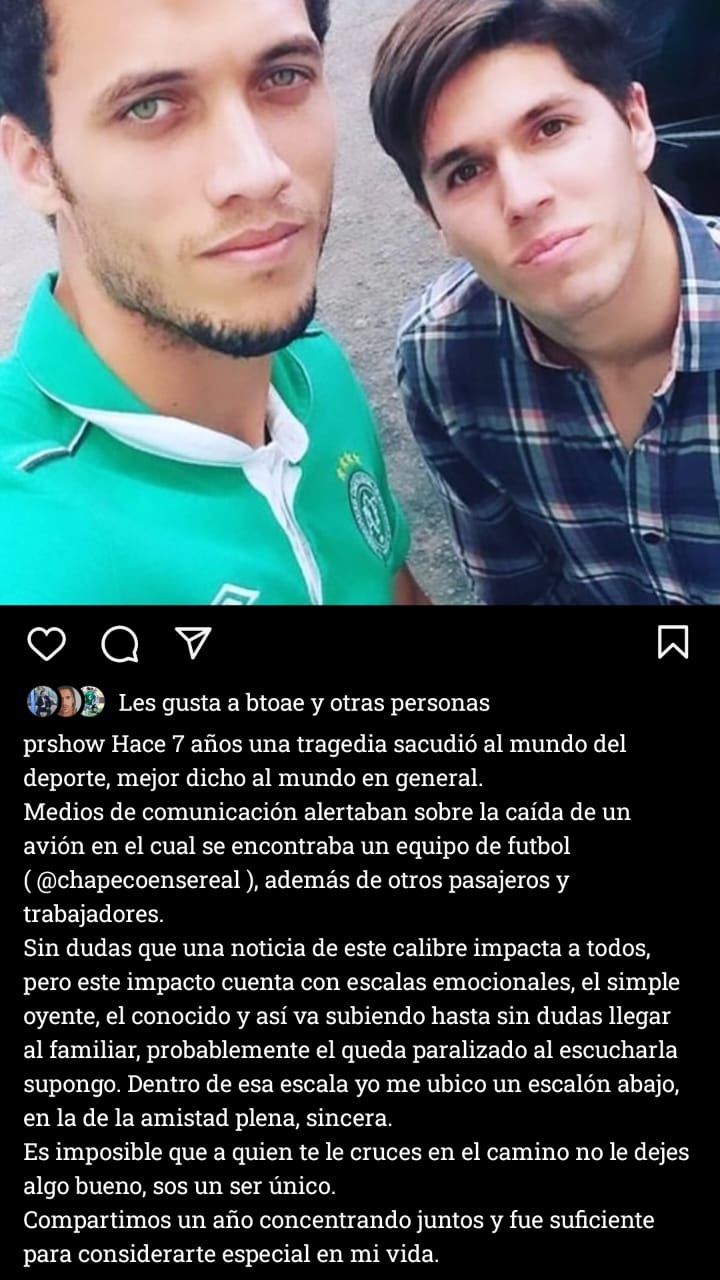The height and width of the screenshot is (1280, 720).
Task: Tap the selfie photo of the post
Action: click(x=360, y=302)
